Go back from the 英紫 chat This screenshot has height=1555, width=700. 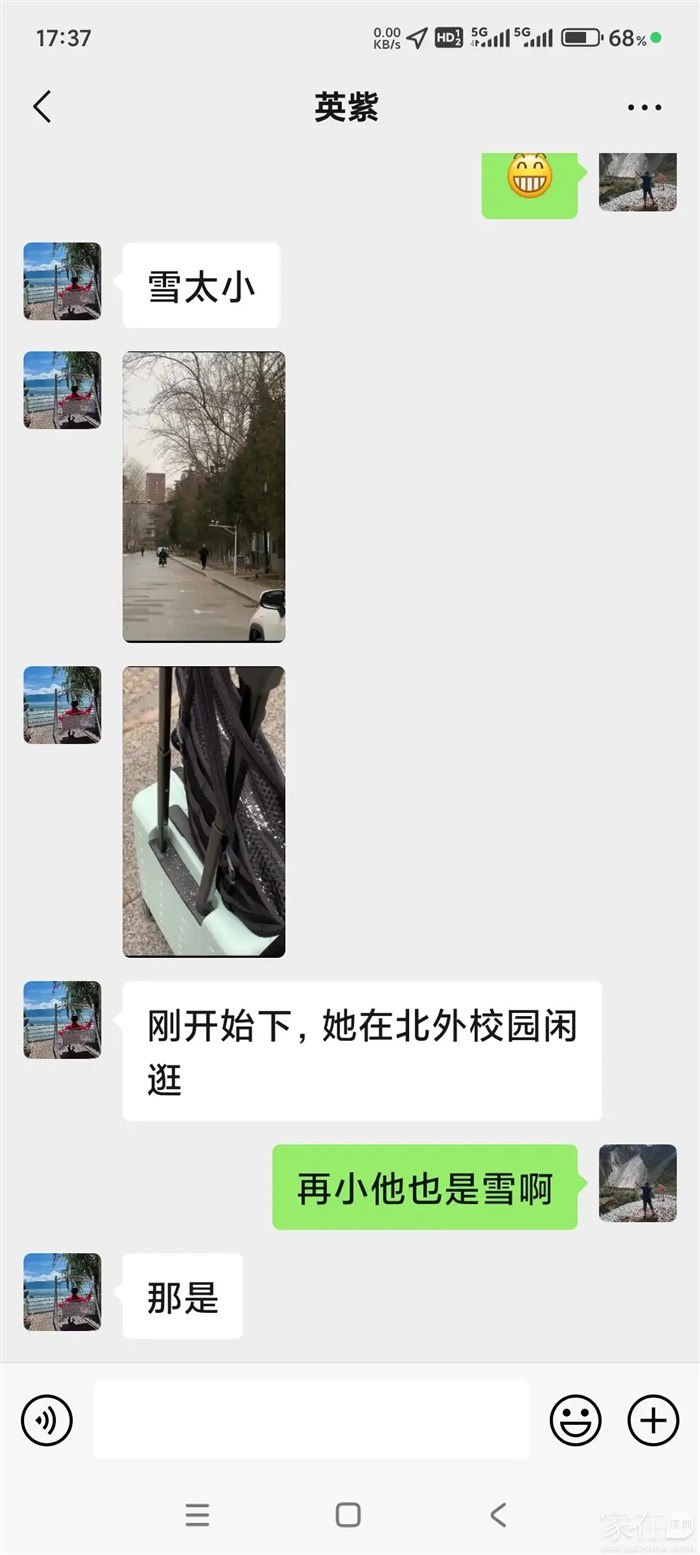pos(42,107)
